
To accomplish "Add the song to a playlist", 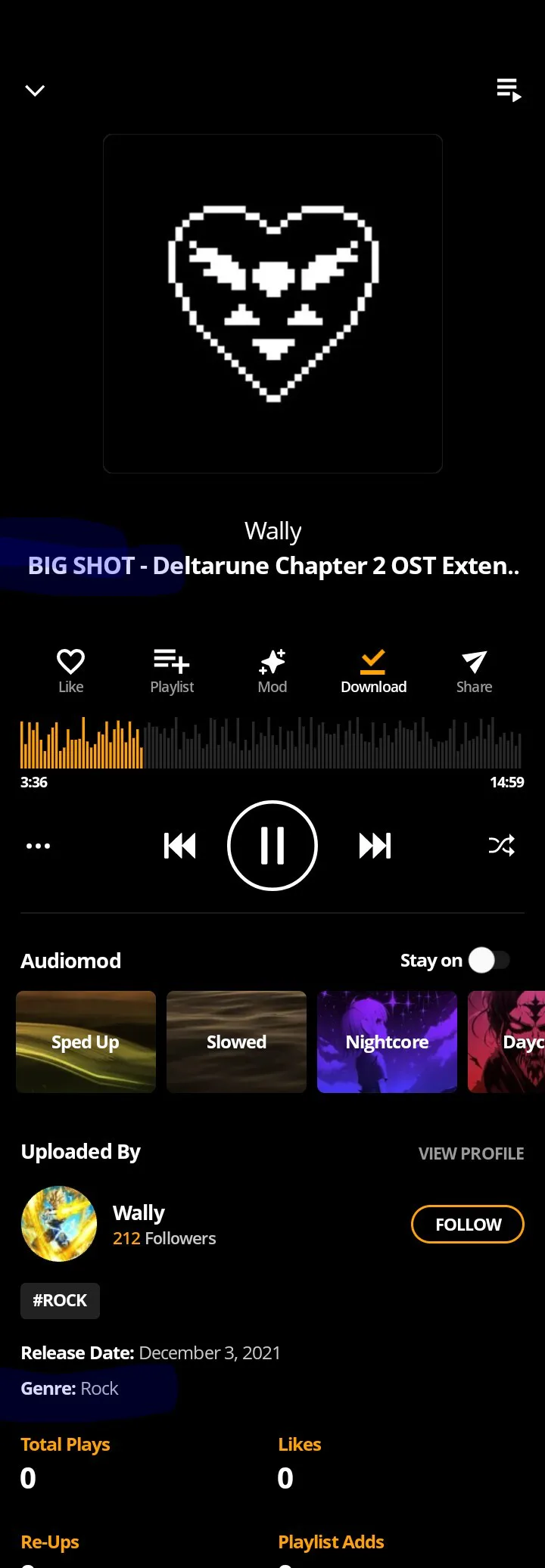I will point(172,670).
